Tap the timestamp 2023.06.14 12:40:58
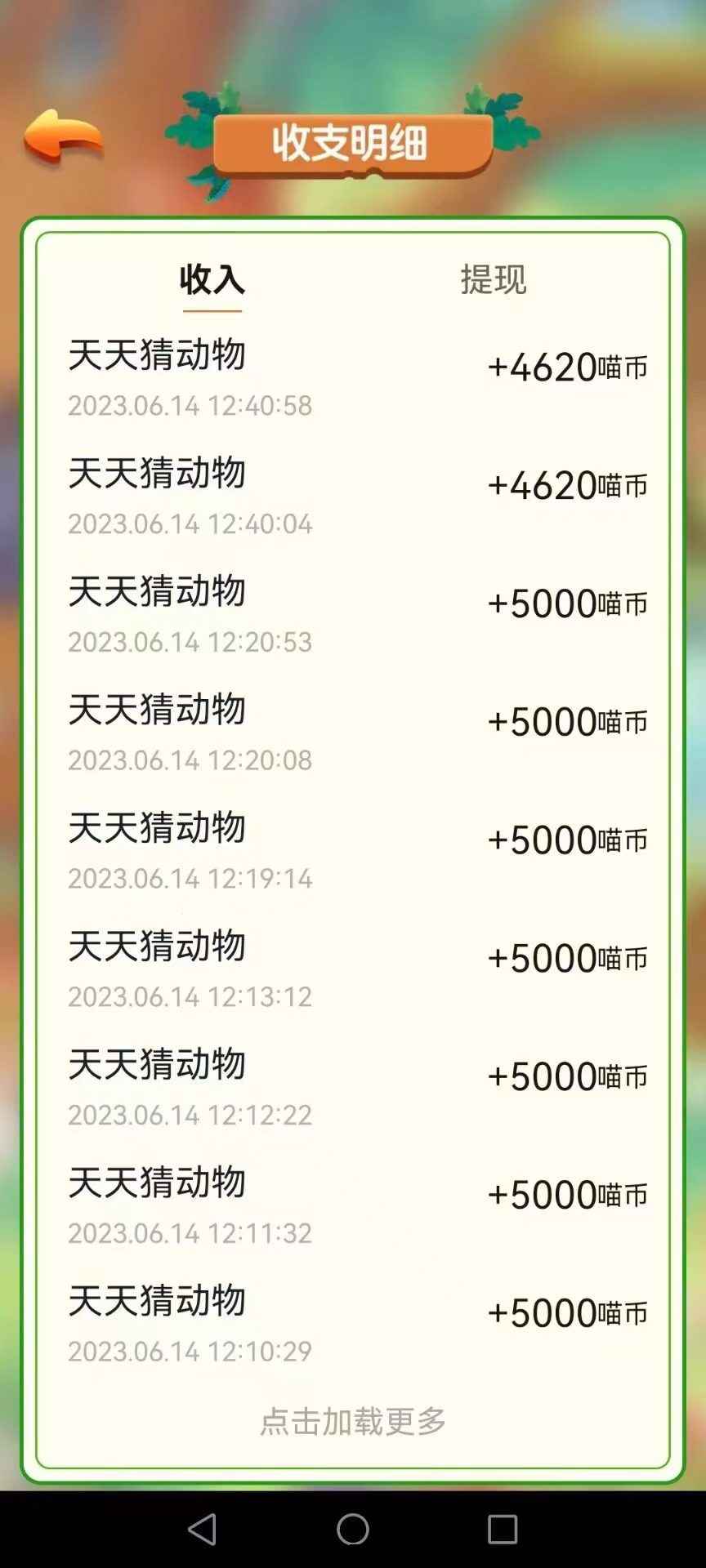Image resolution: width=706 pixels, height=1568 pixels. 190,406
